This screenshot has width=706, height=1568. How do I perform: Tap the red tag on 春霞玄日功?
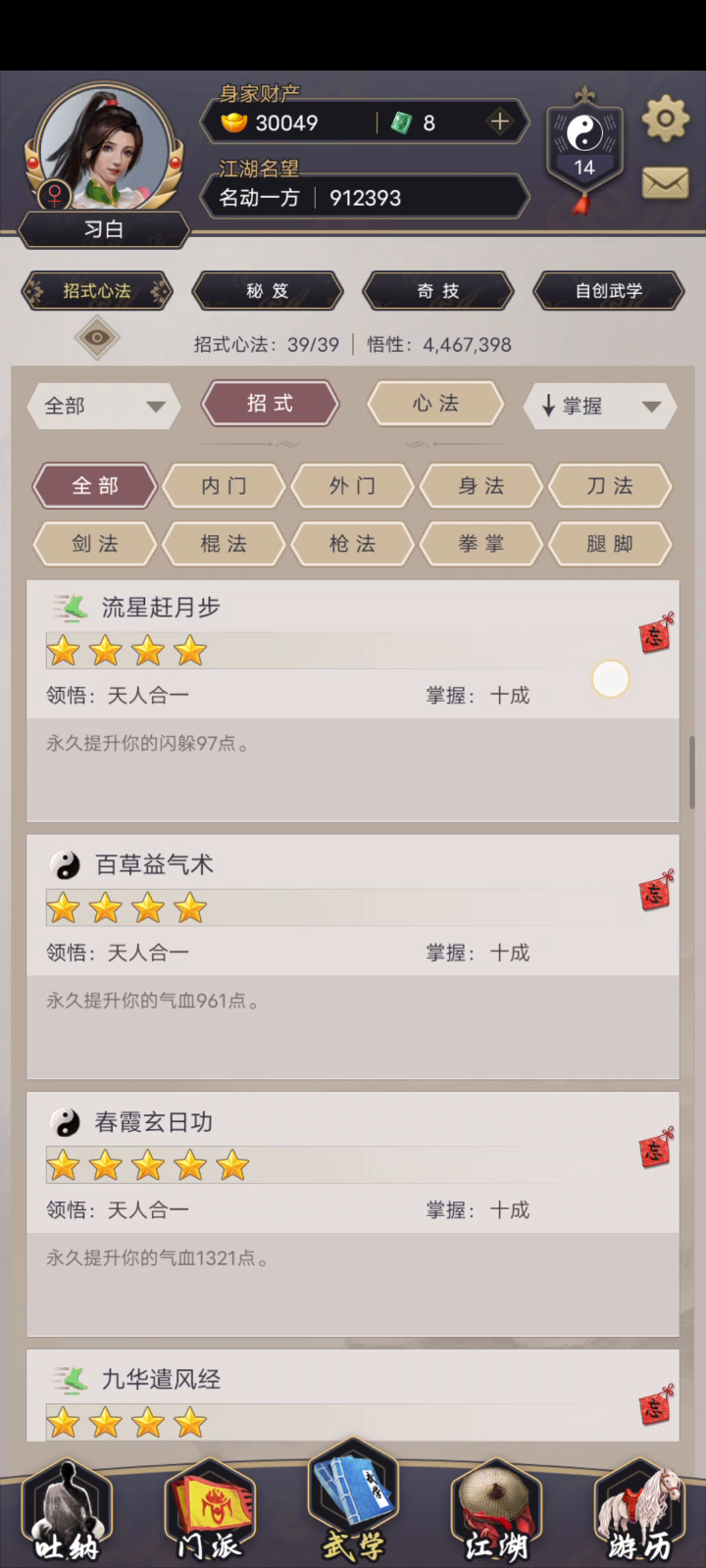pyautogui.click(x=655, y=1149)
